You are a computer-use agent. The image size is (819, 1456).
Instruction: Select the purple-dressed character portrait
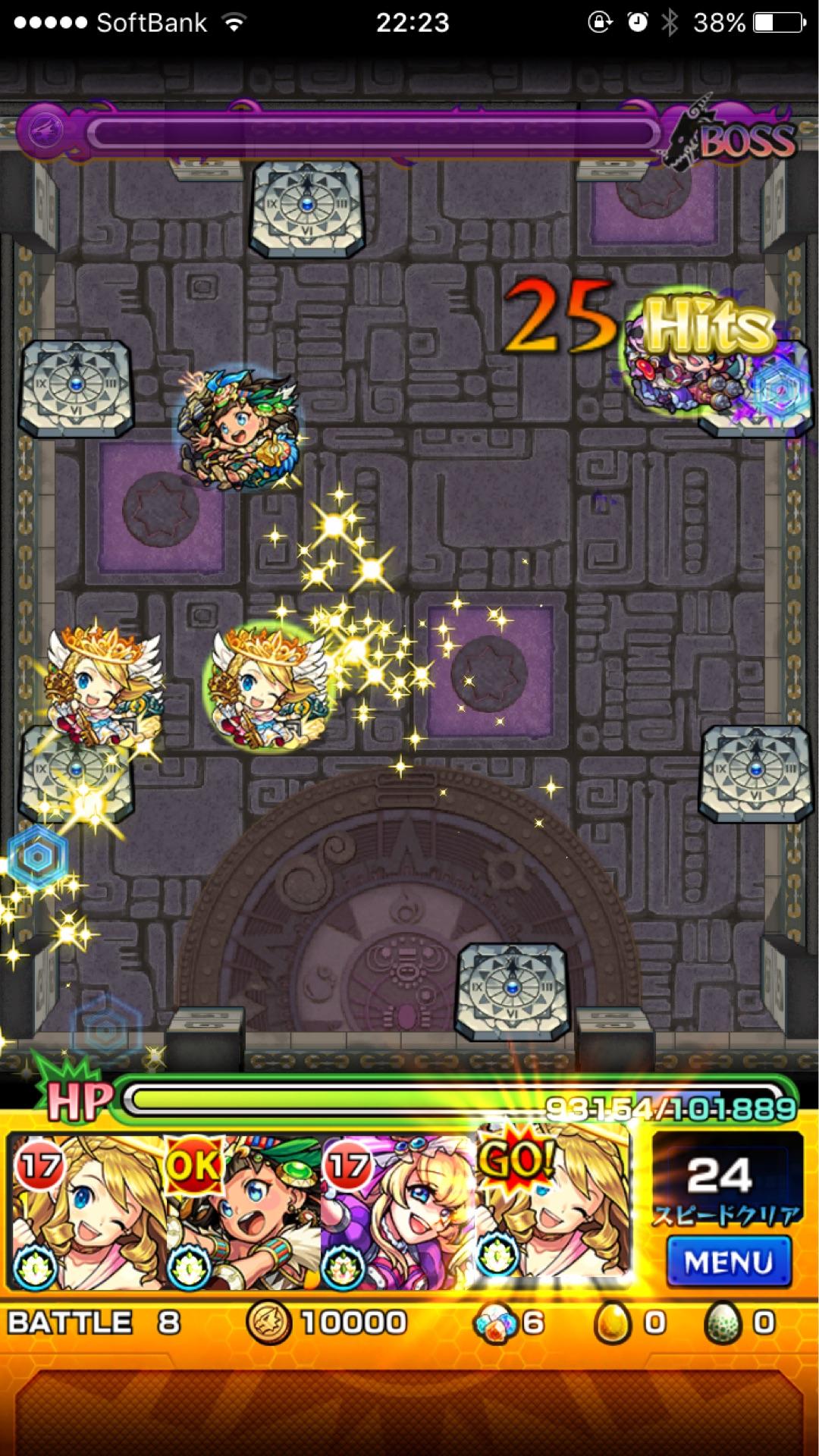click(x=397, y=1213)
